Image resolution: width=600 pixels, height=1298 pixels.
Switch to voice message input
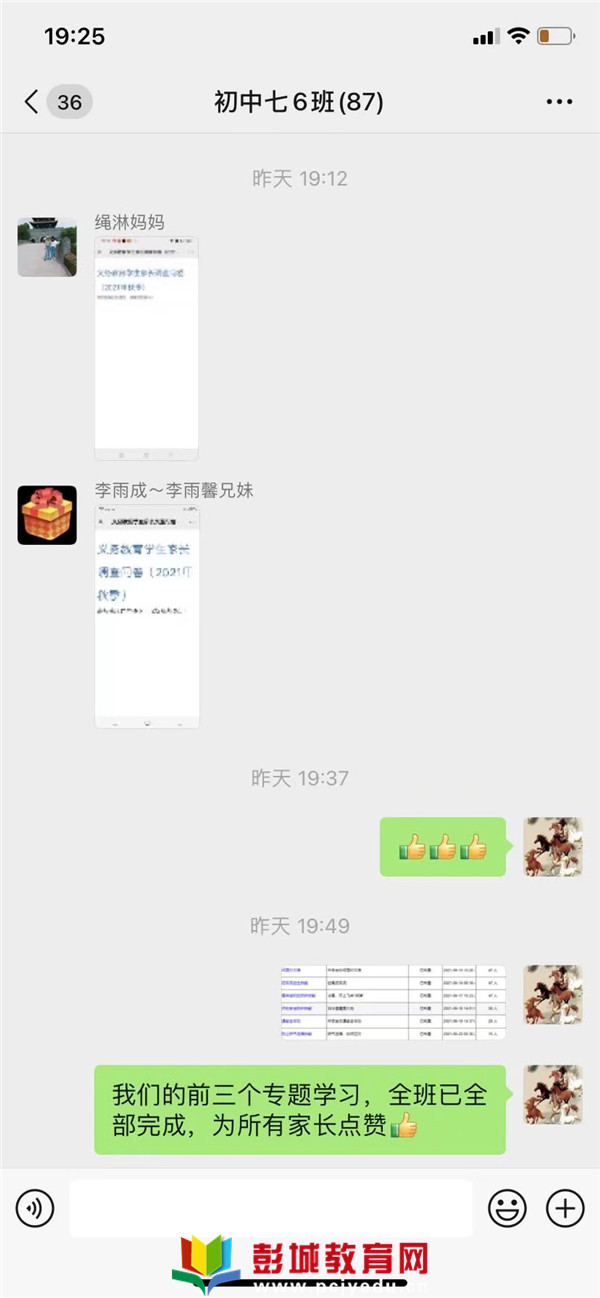tap(35, 1209)
